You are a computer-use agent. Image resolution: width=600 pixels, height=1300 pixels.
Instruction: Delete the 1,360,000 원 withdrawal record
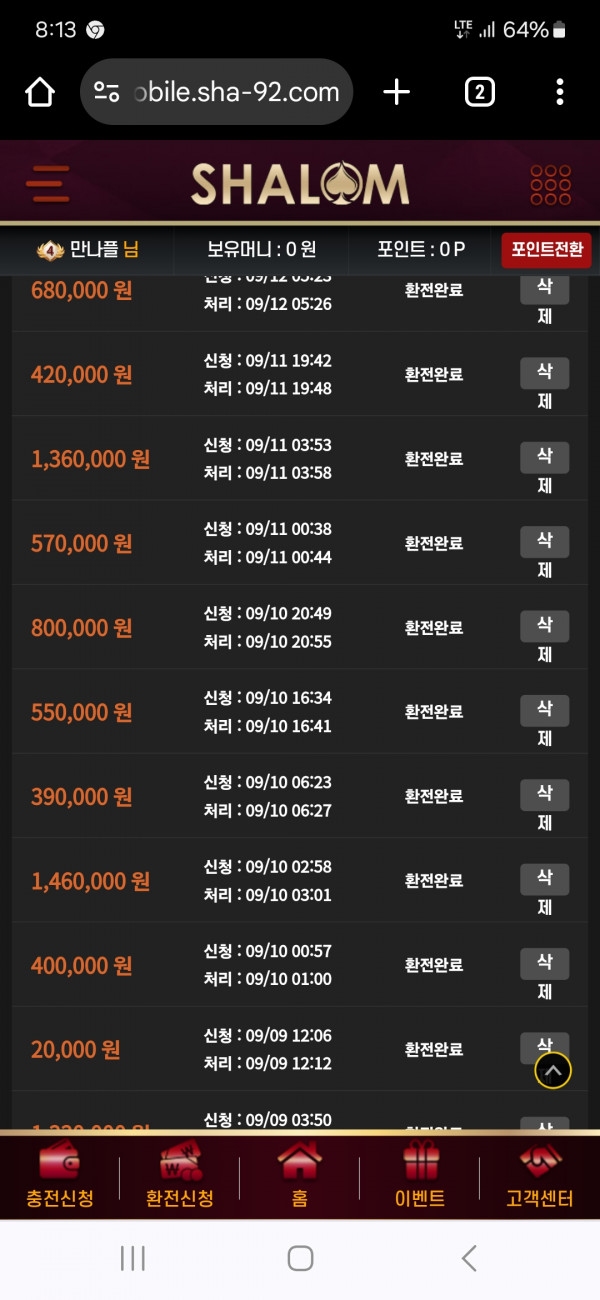tap(545, 457)
